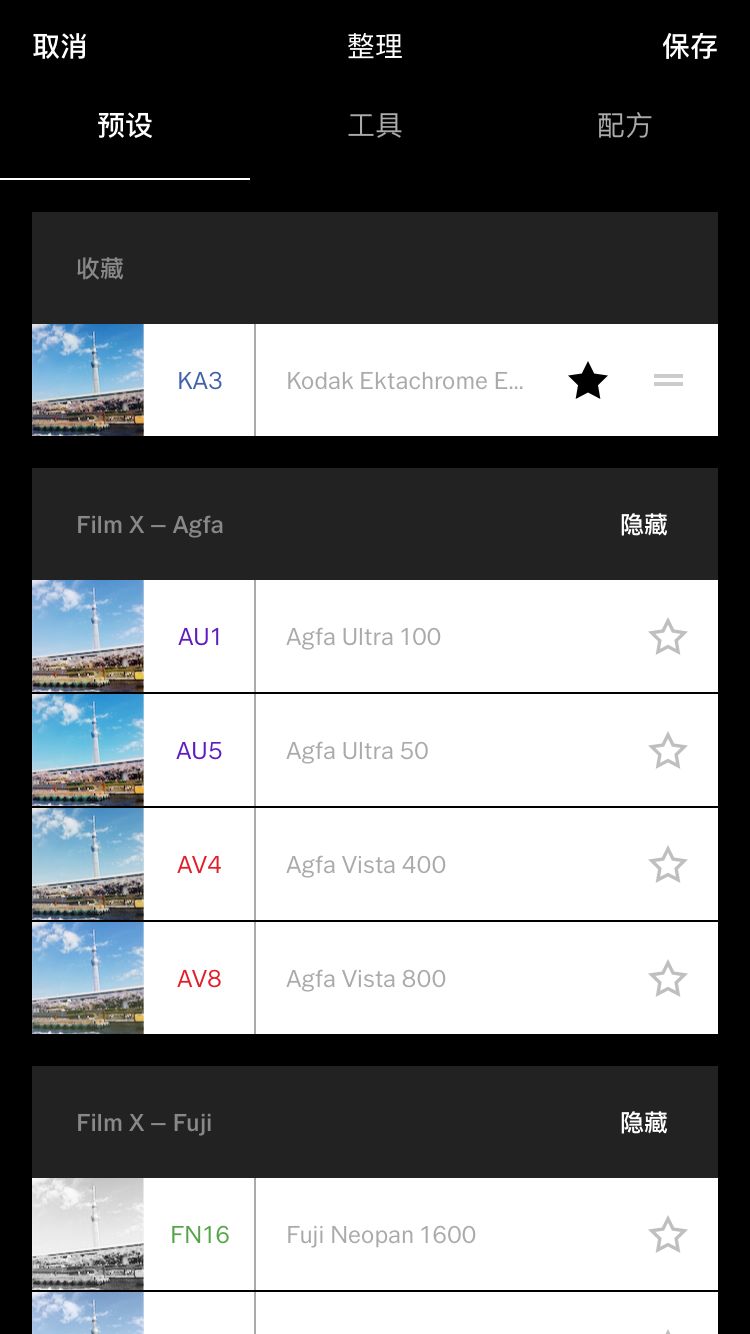Favorite the AU5 Agfa Ultra 50 preset
The image size is (750, 1334).
[x=668, y=750]
